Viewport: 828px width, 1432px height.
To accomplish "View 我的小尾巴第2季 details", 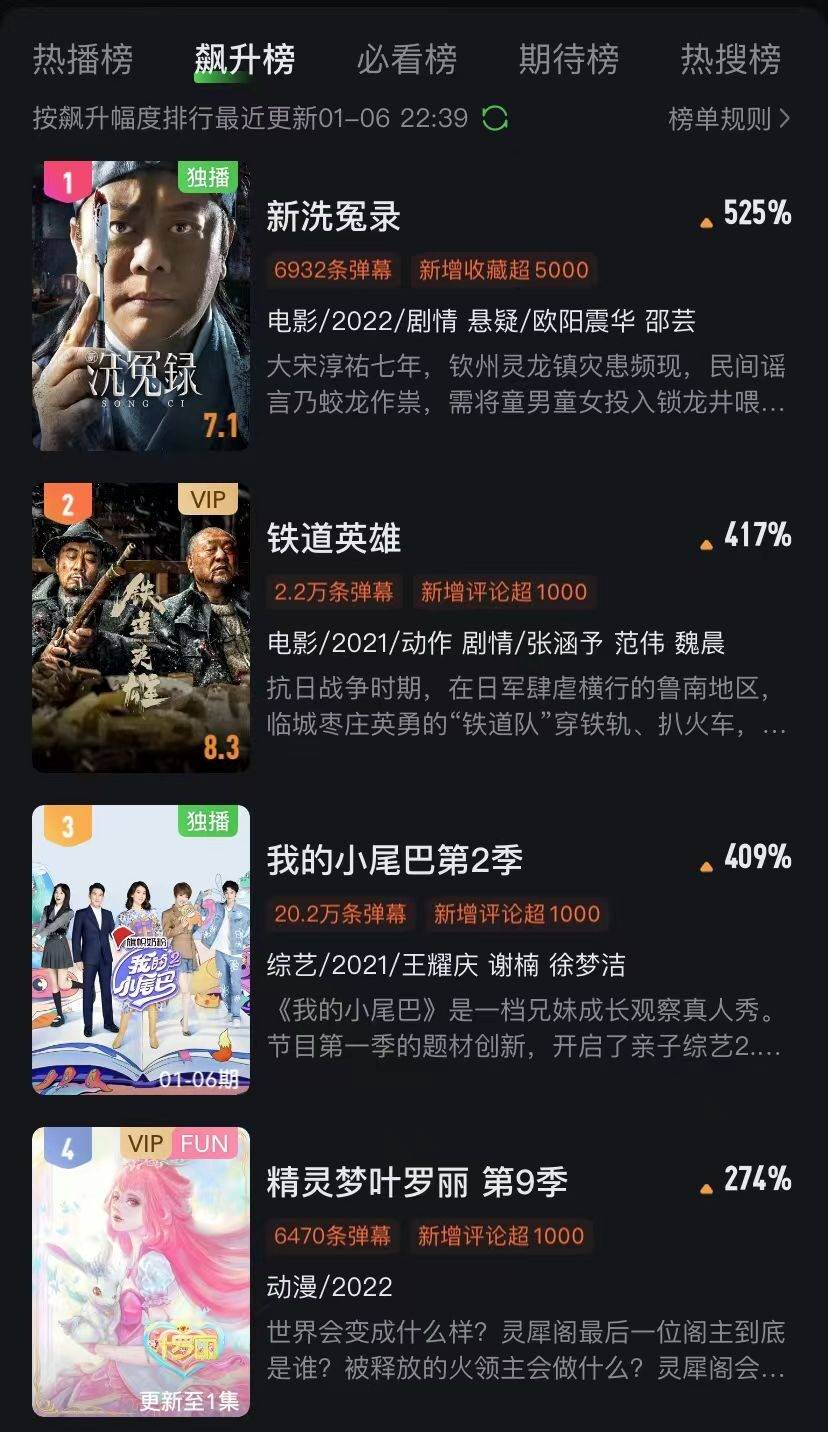I will (394, 861).
